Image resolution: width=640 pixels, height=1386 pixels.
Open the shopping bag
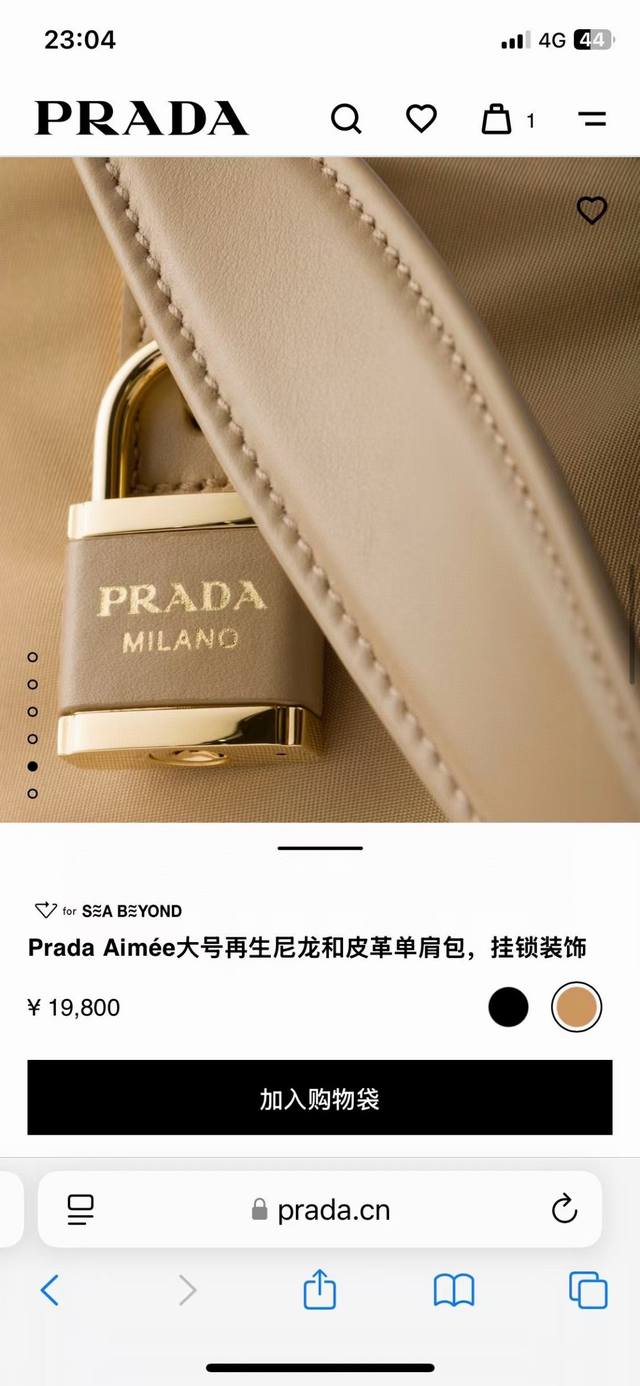497,120
